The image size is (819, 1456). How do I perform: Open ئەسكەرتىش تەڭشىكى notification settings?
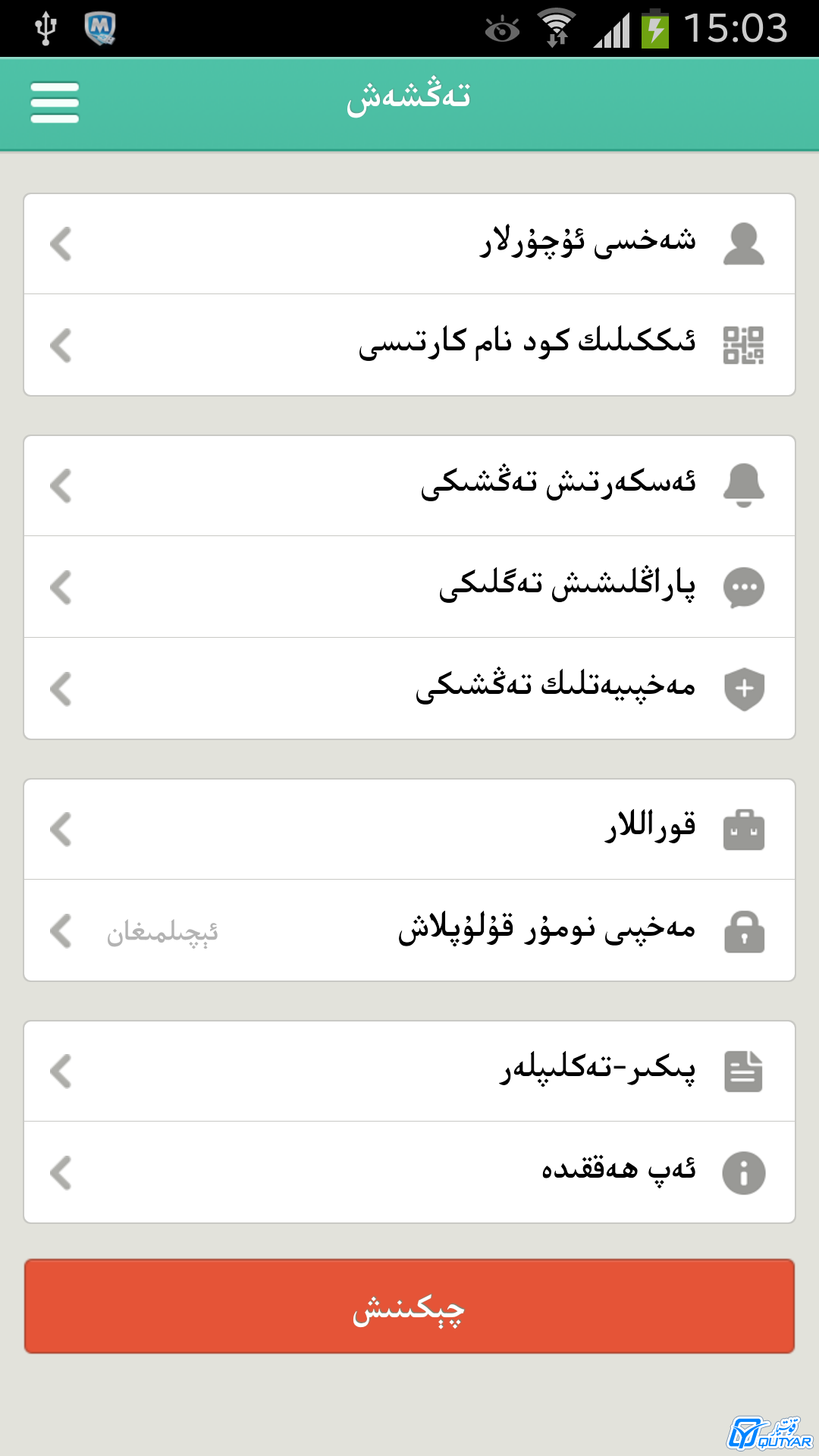(x=409, y=486)
